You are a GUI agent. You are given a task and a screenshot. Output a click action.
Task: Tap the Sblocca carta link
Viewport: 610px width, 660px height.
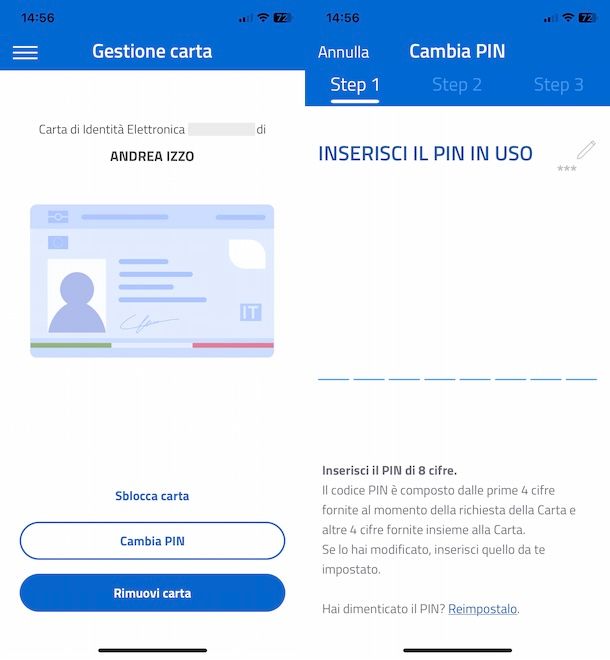(152, 496)
